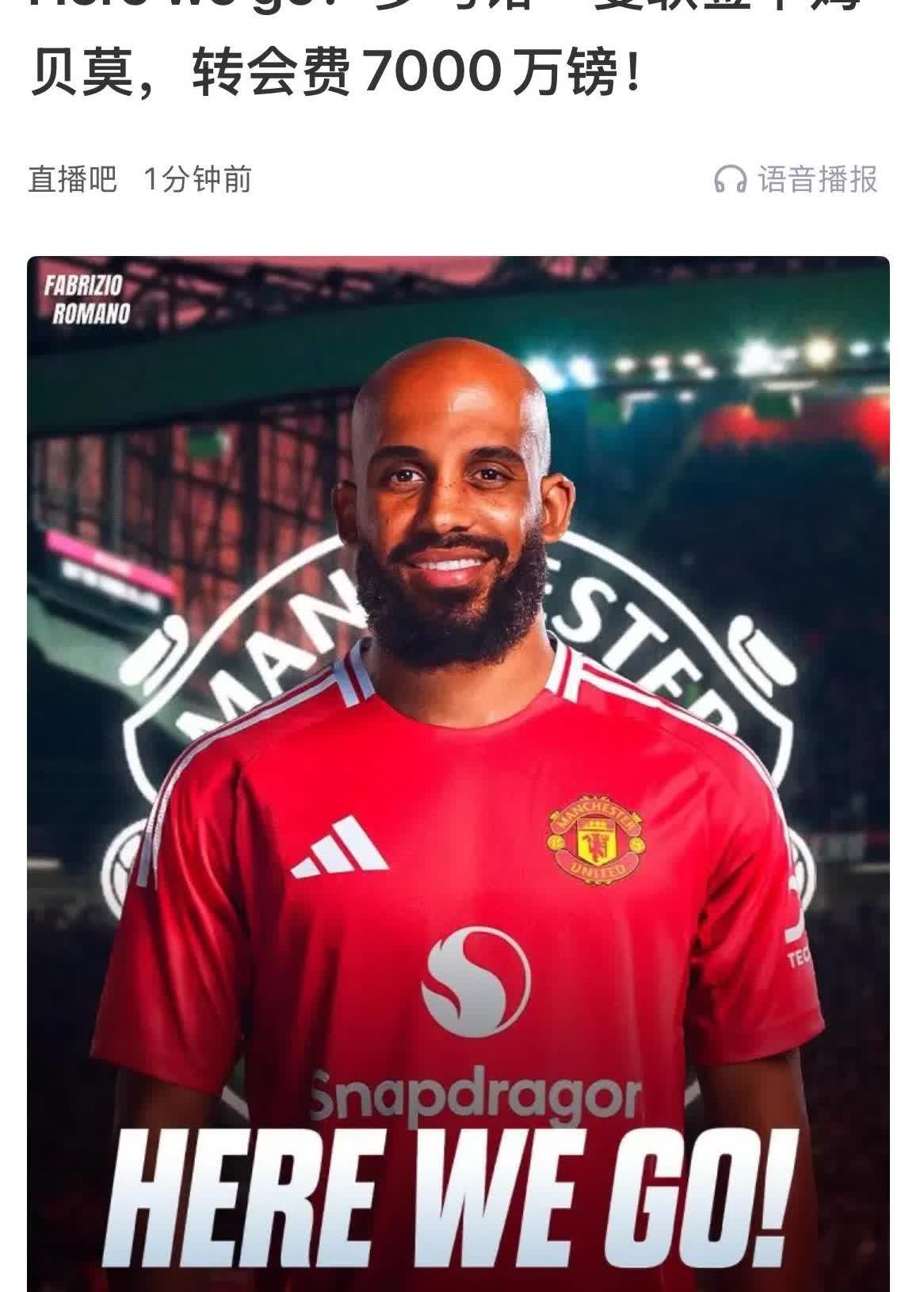Image resolution: width=924 pixels, height=1292 pixels.
Task: Open the 直播吧 source page
Action: click(x=72, y=180)
